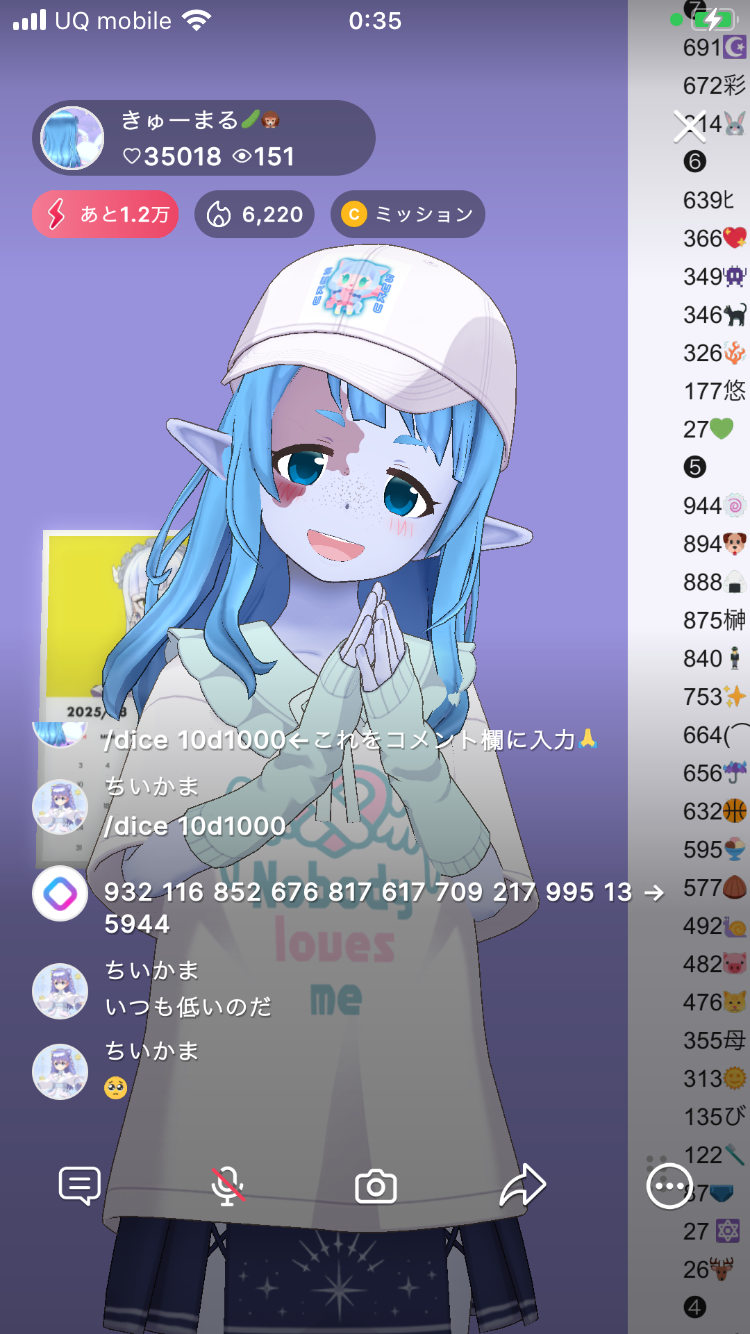Open the ミッション missions chip
750x1334 pixels.
tap(407, 214)
